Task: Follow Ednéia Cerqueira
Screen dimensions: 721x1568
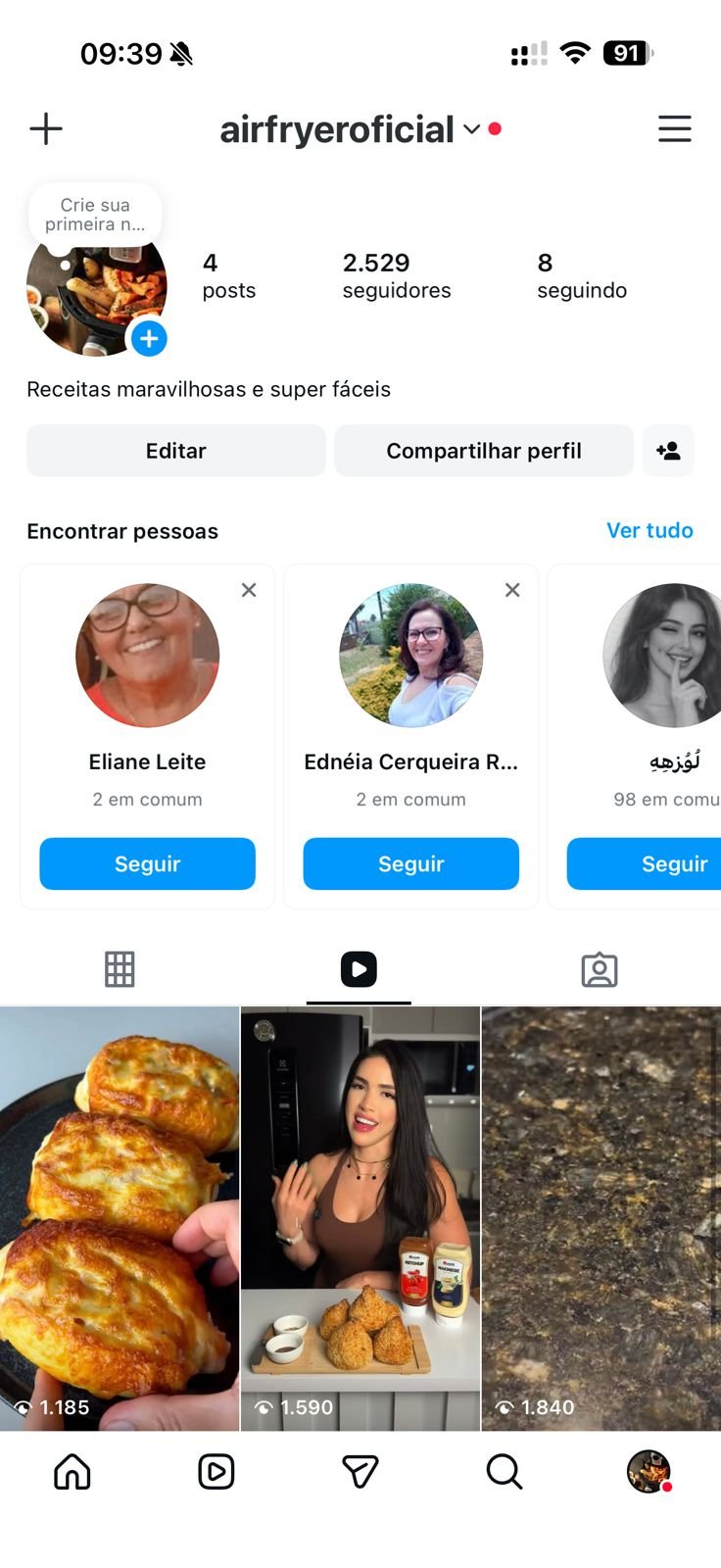Action: click(410, 863)
